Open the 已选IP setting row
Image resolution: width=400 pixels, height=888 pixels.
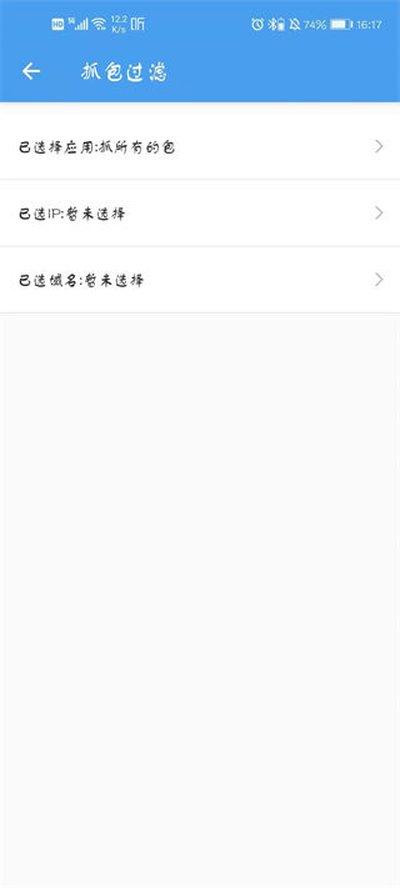point(200,213)
